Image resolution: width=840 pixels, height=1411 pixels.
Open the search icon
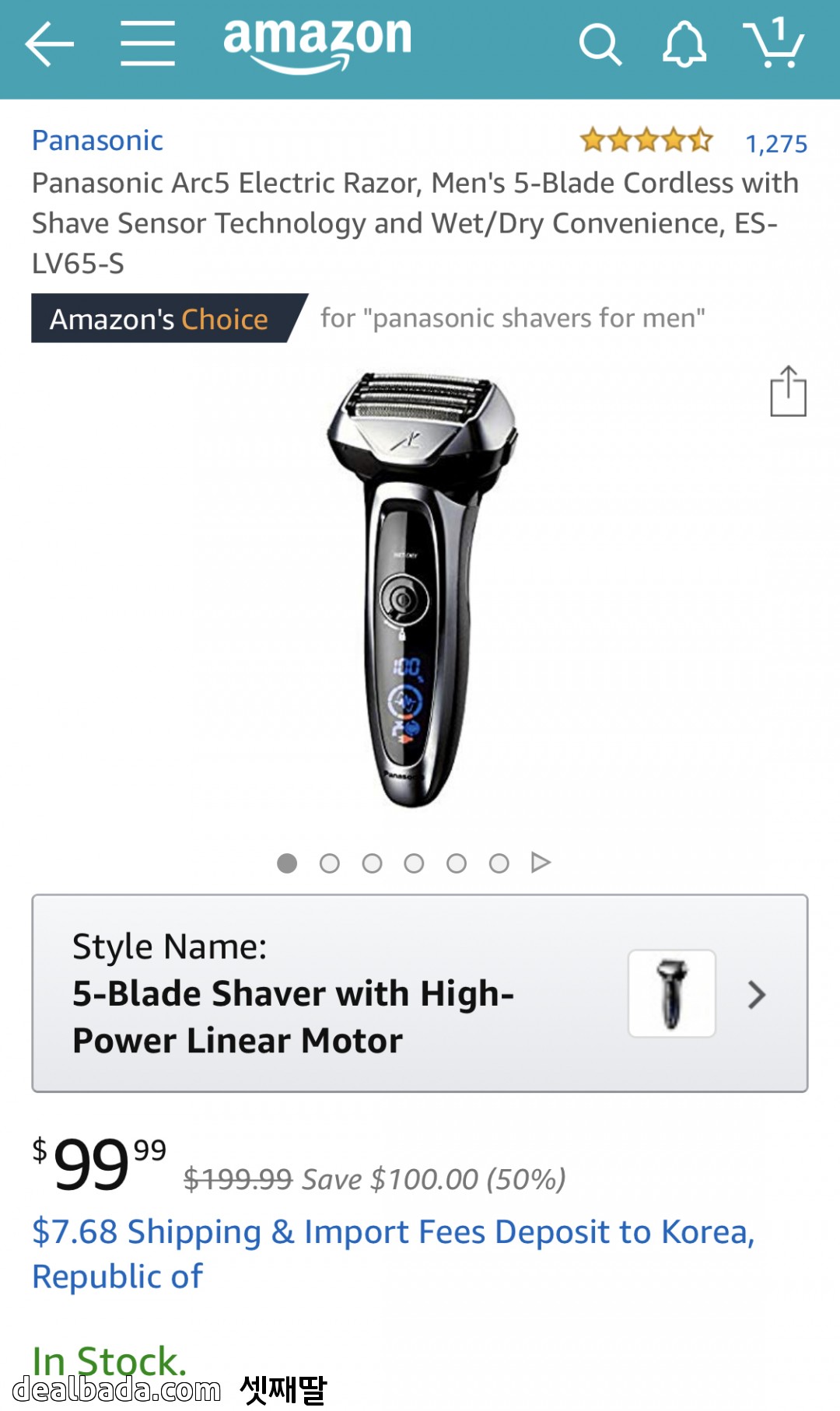pos(600,44)
